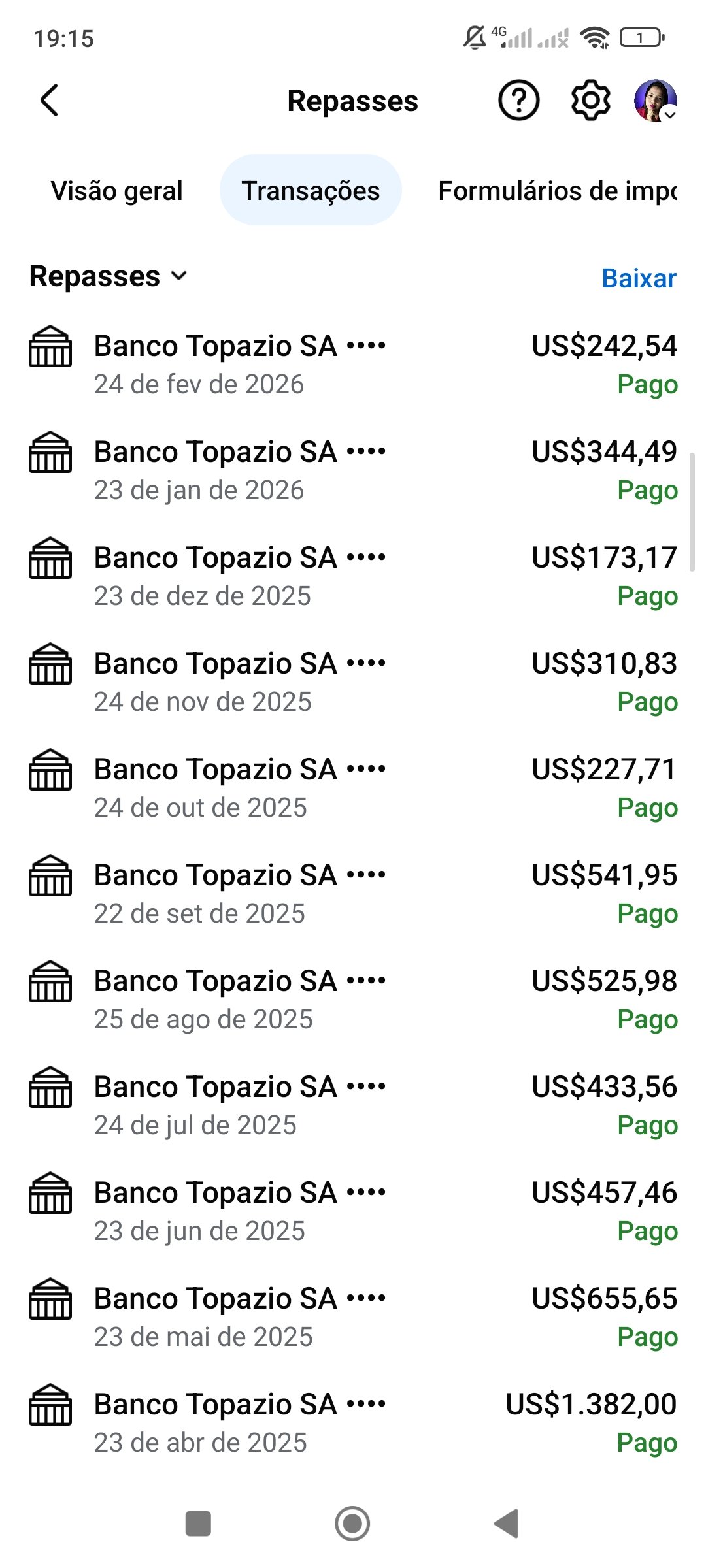This screenshot has height=1568, width=706.
Task: Open the 23 de jan de 2026 payout
Action: (353, 470)
